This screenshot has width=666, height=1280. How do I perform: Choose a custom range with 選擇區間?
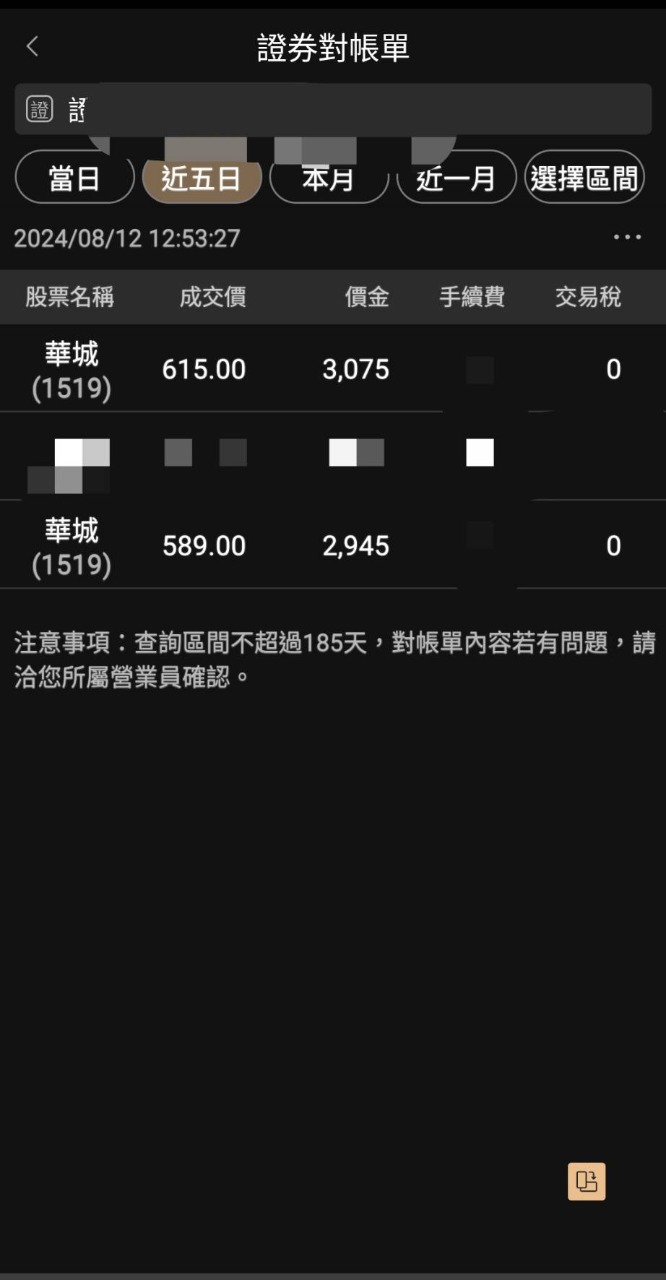584,179
